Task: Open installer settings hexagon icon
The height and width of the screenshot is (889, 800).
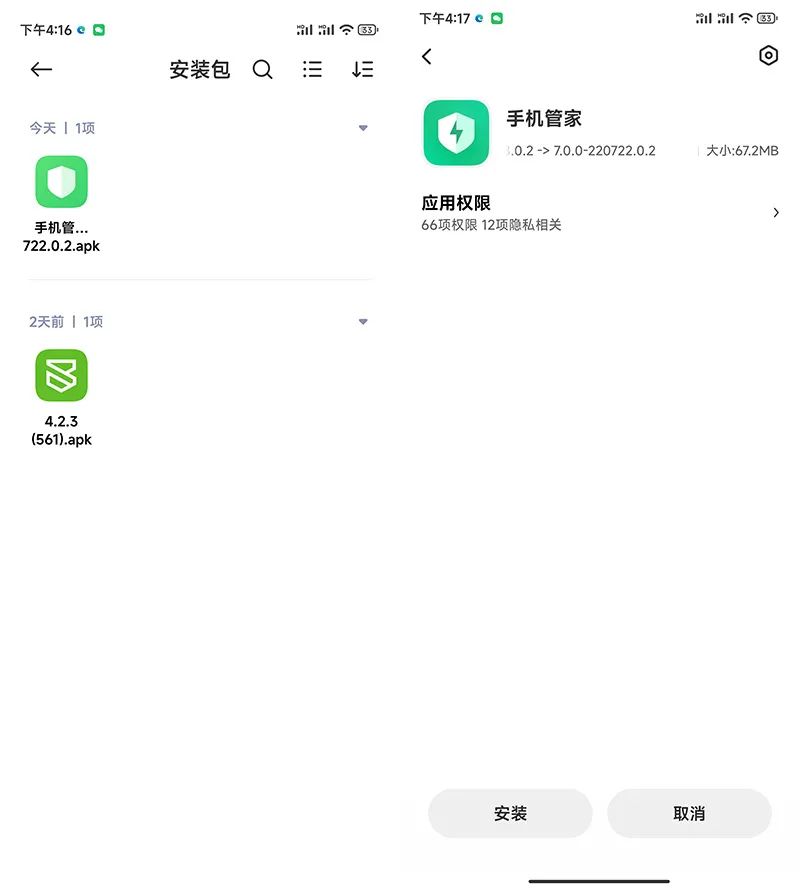Action: click(768, 56)
